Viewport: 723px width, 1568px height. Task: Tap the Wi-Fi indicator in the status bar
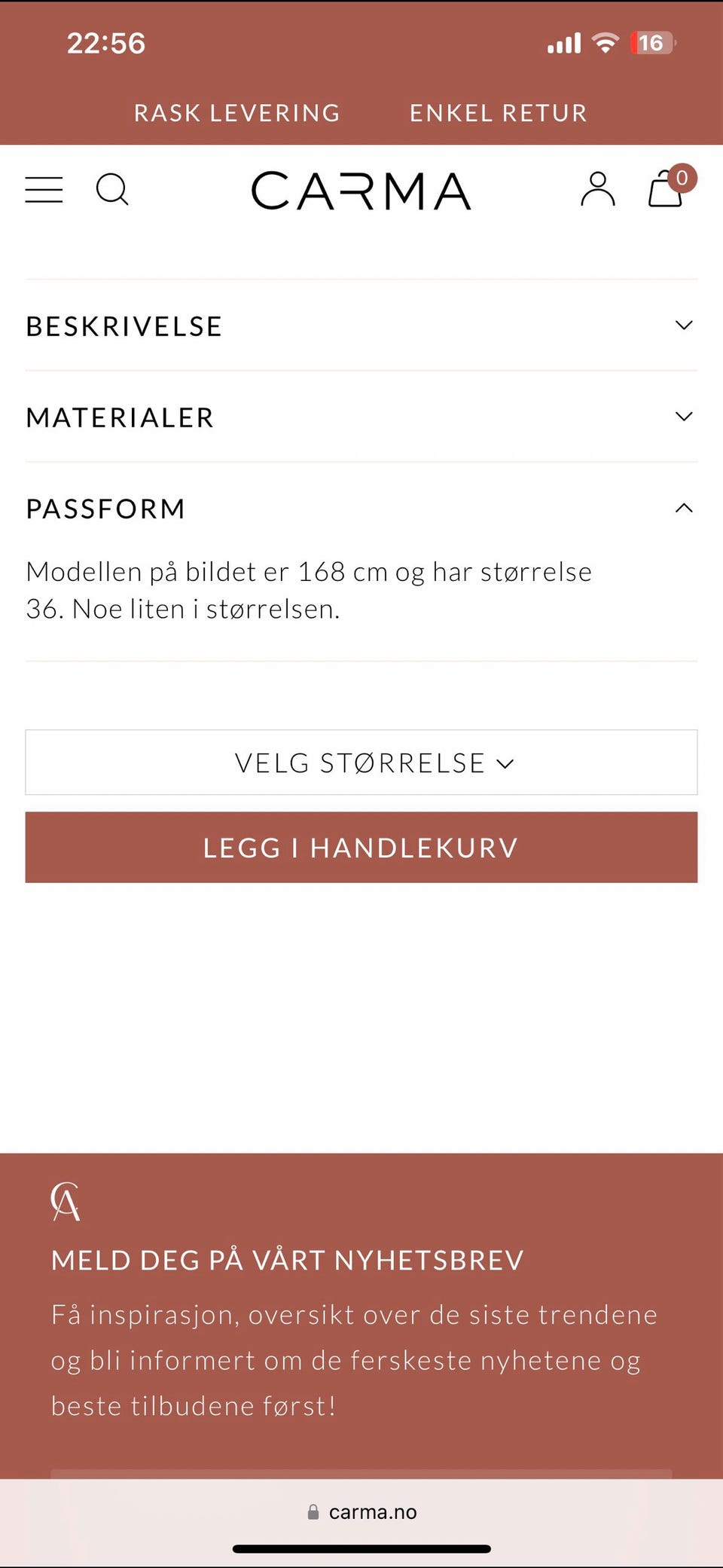click(x=603, y=42)
